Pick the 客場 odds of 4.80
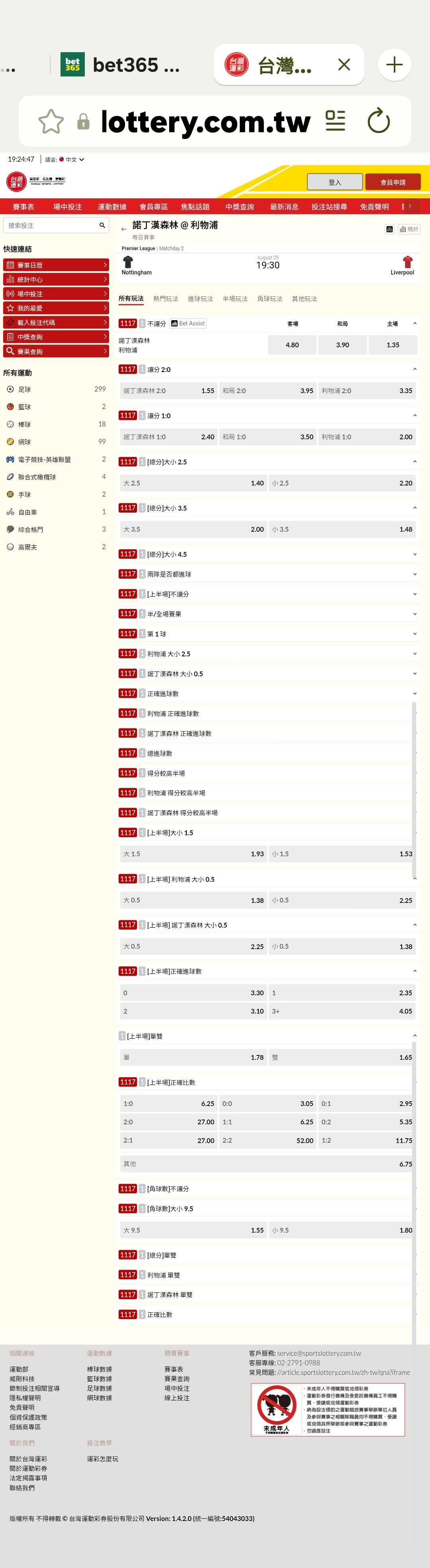This screenshot has height=1568, width=430. [292, 345]
